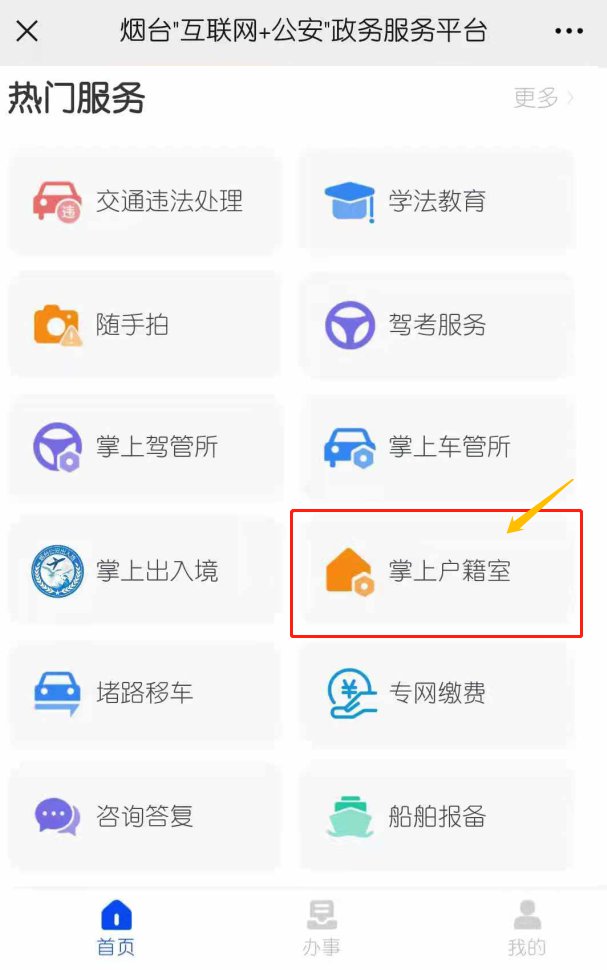Open 船舶报备 tile
607x970 pixels.
coord(437,816)
